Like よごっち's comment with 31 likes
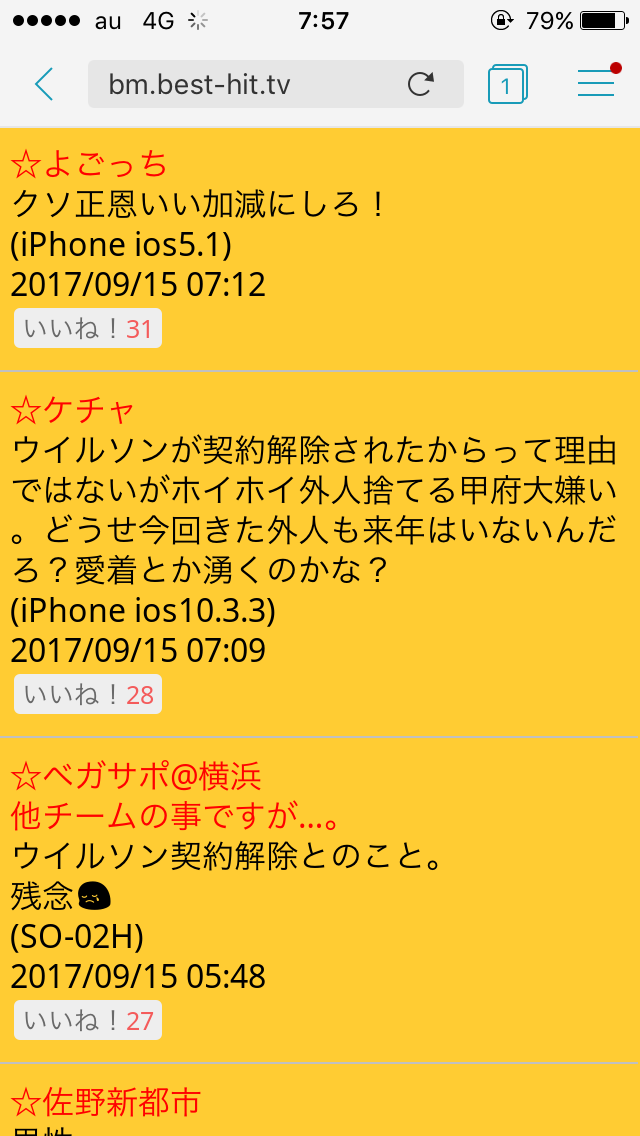The image size is (640, 1136). [x=88, y=329]
